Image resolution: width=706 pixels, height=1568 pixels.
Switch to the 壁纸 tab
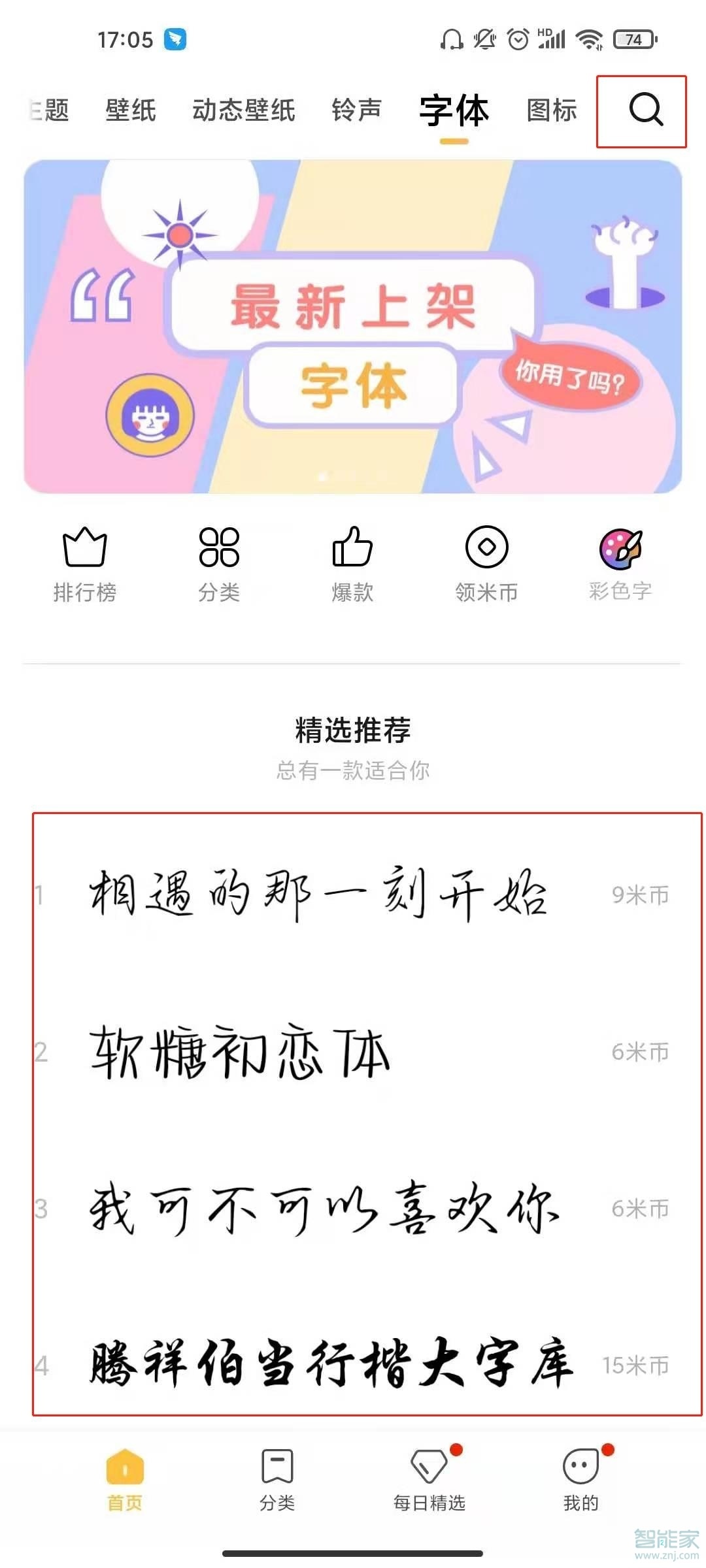click(x=131, y=110)
